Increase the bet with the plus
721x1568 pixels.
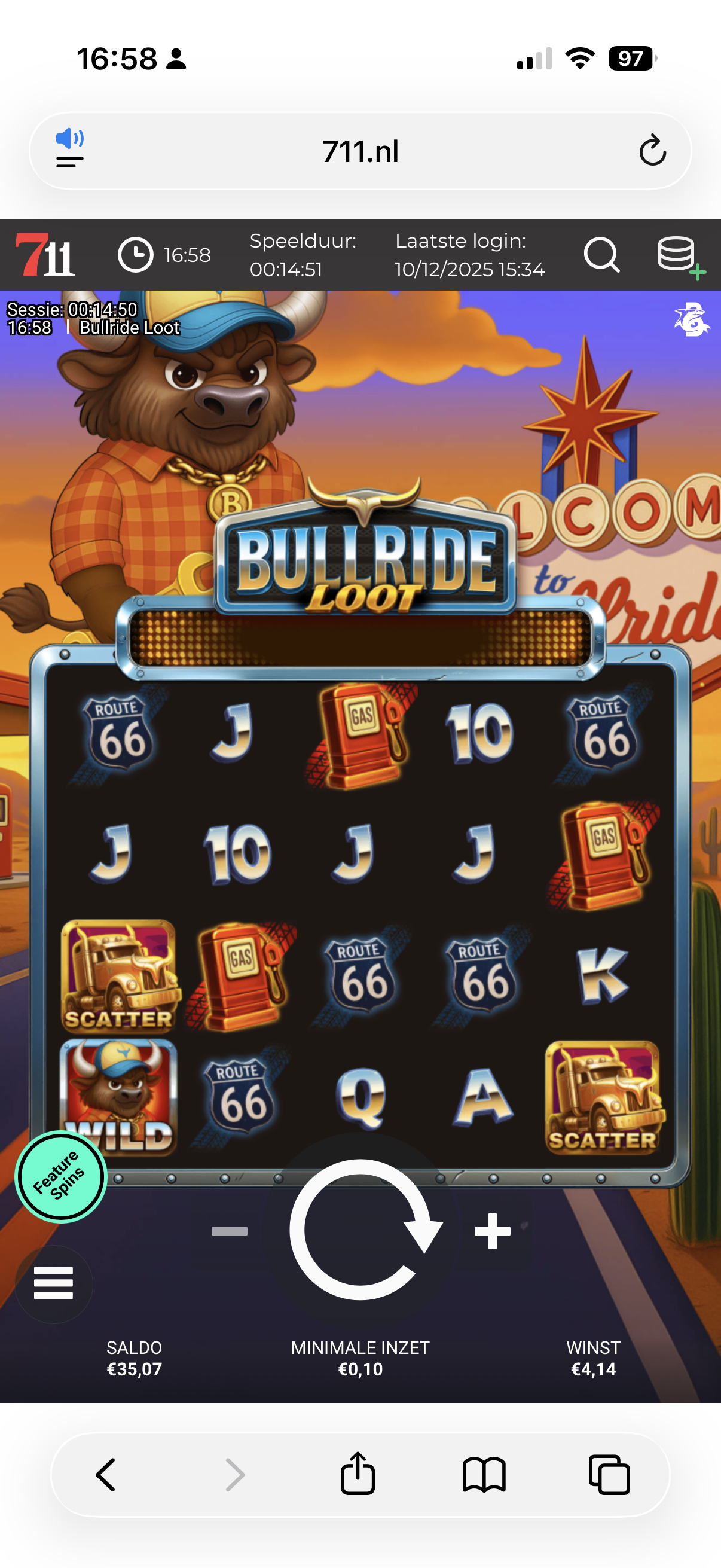coord(492,1231)
